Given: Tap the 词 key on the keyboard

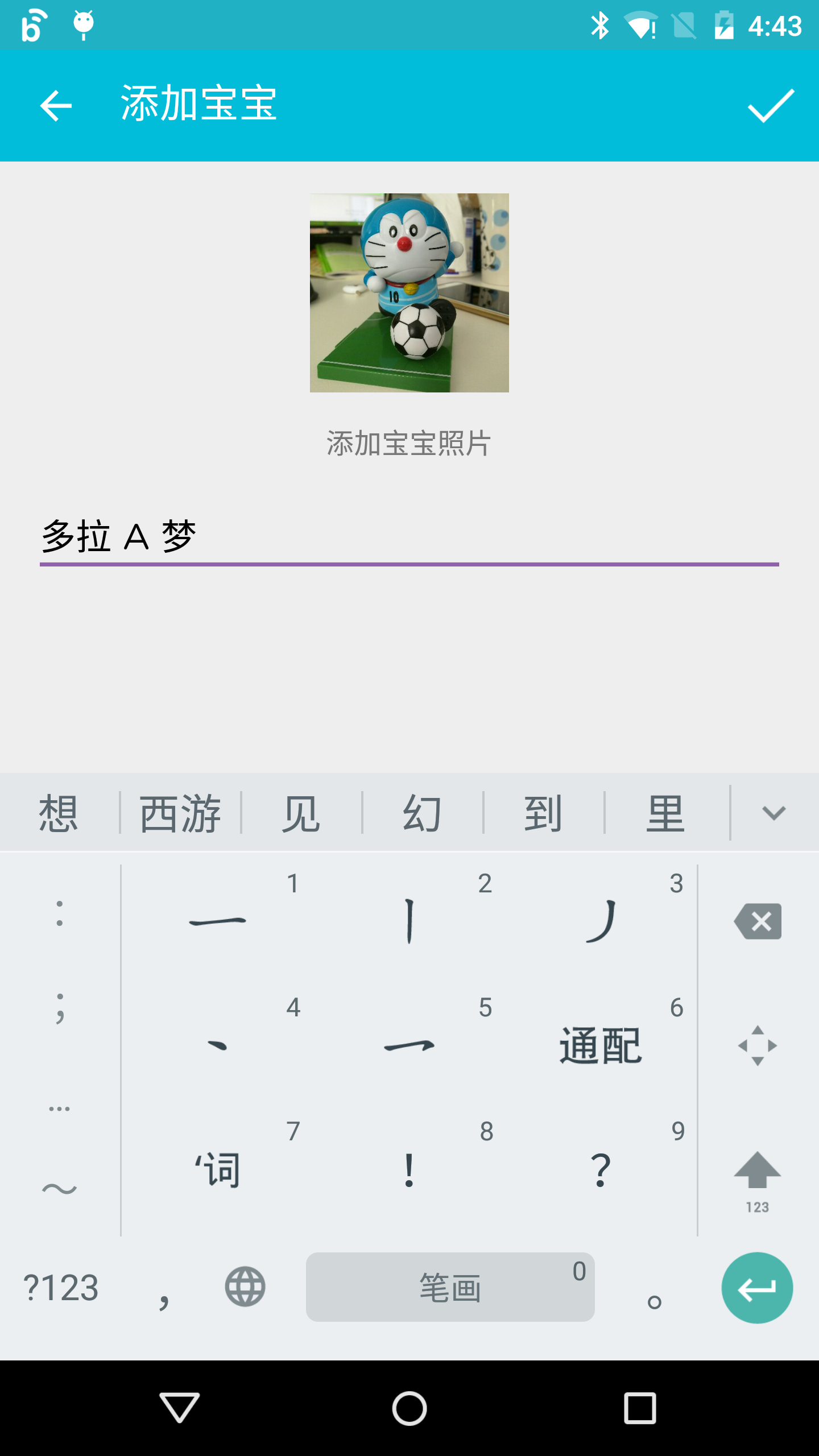Looking at the screenshot, I should 218,1169.
